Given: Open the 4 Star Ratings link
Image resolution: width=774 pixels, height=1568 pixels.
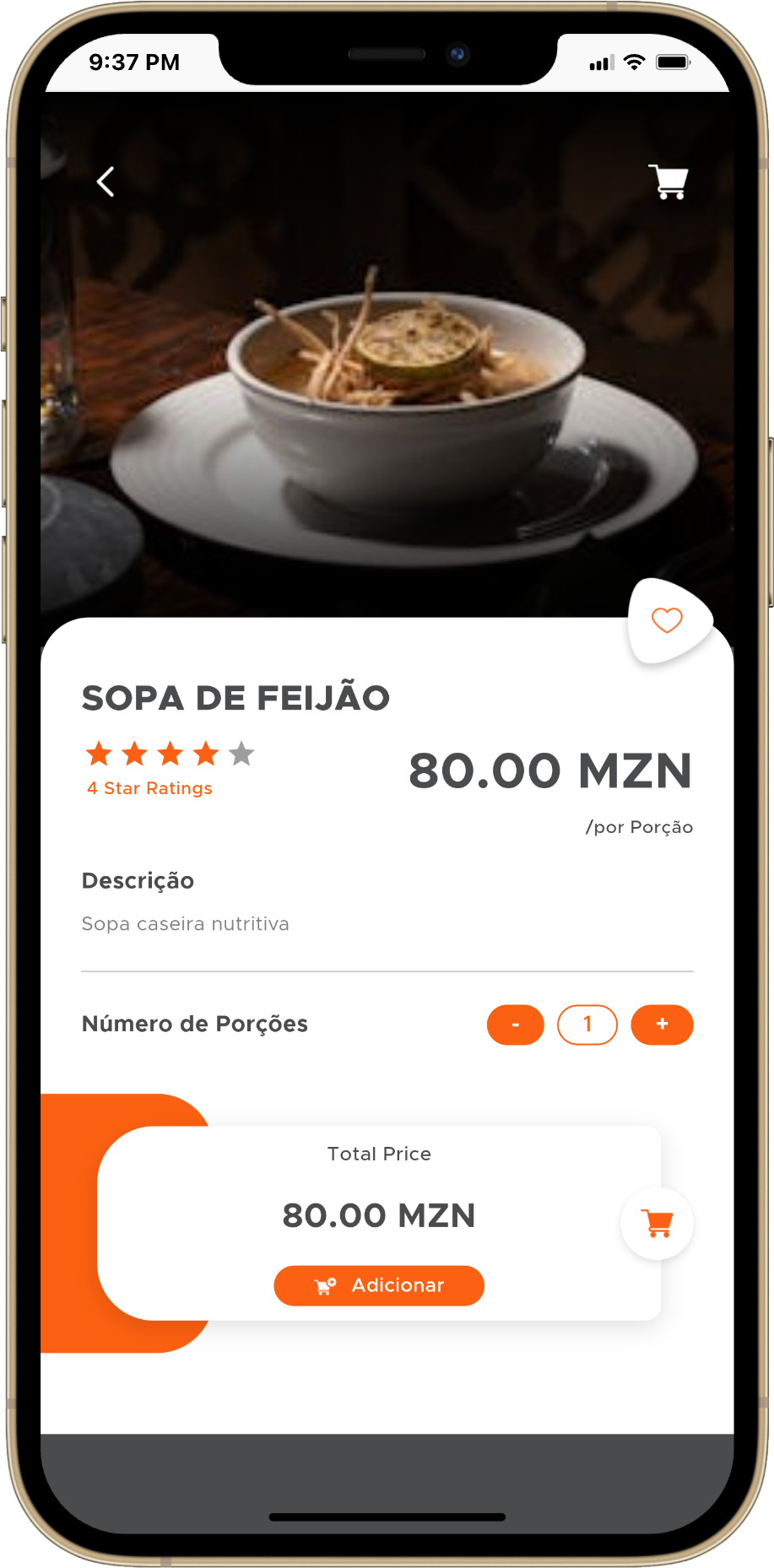Looking at the screenshot, I should pos(149,787).
